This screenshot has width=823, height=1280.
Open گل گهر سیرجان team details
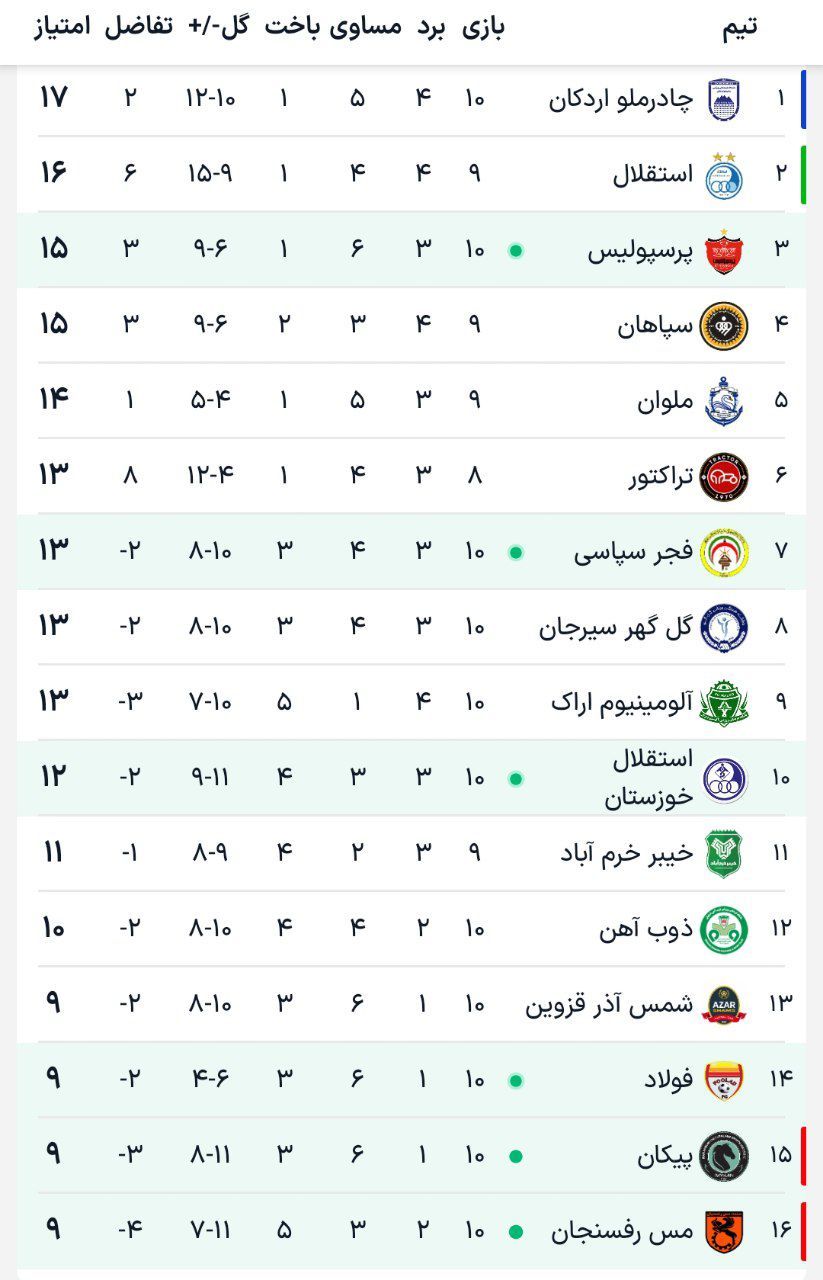click(x=615, y=627)
